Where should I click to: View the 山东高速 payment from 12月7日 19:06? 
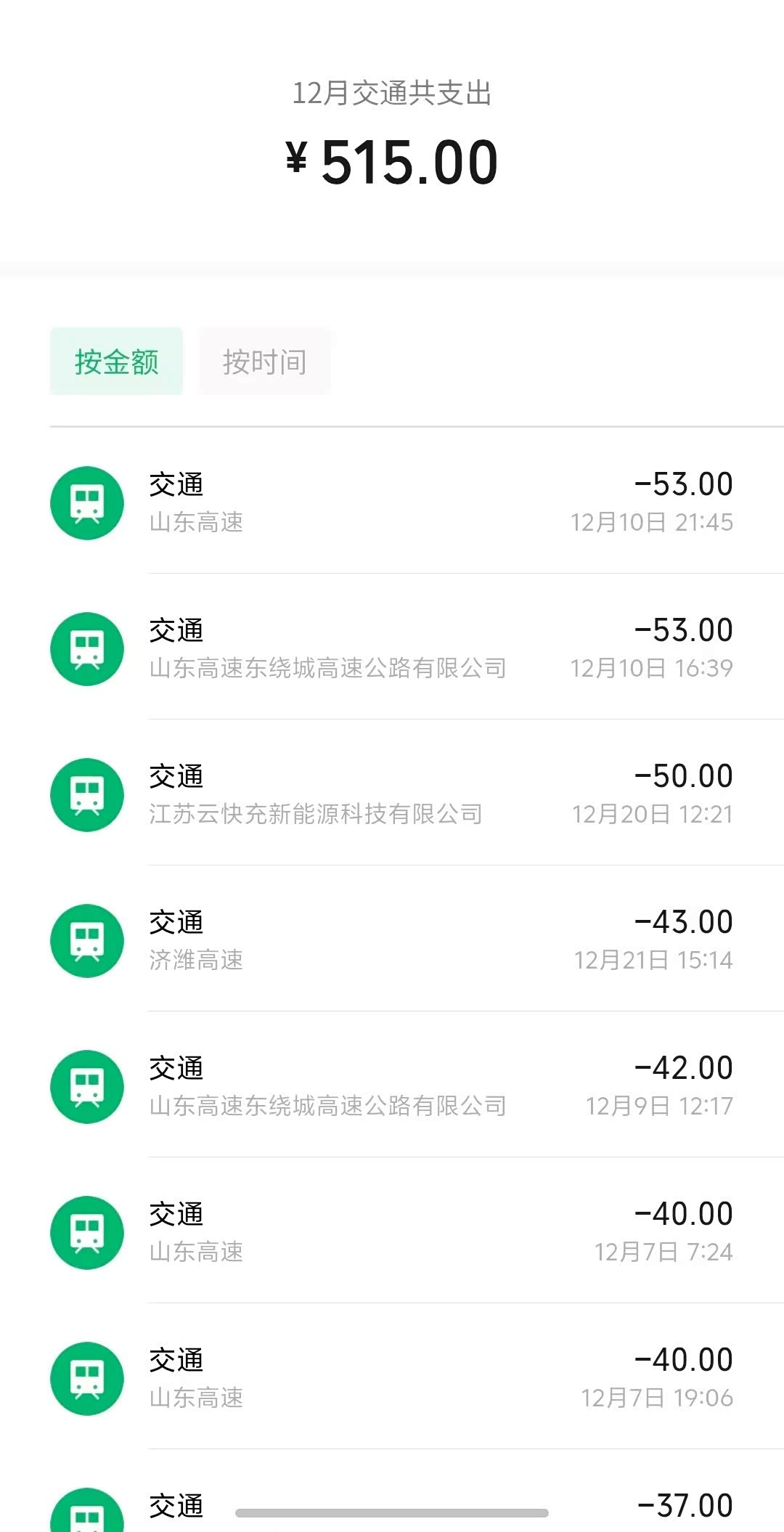(x=392, y=1377)
